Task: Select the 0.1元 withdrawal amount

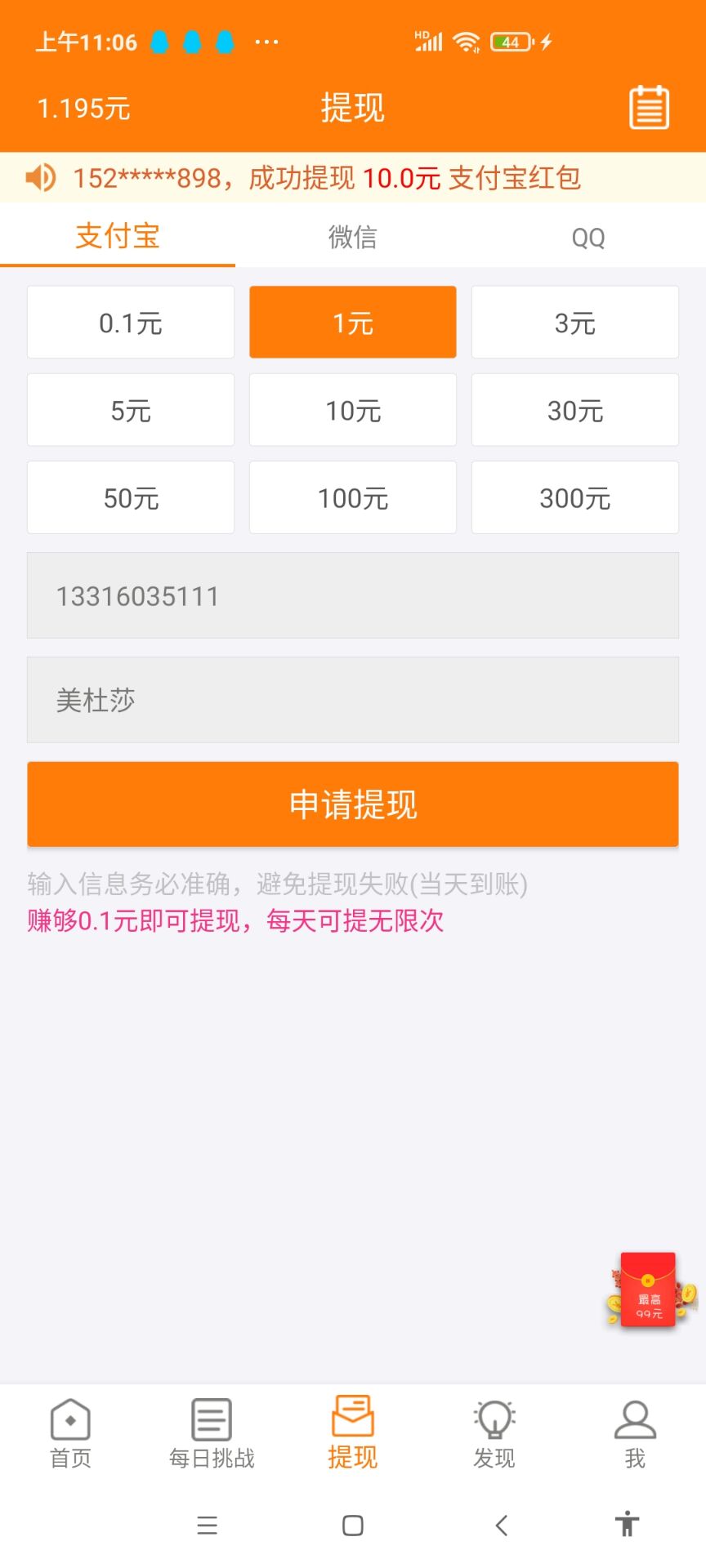Action: [x=131, y=323]
